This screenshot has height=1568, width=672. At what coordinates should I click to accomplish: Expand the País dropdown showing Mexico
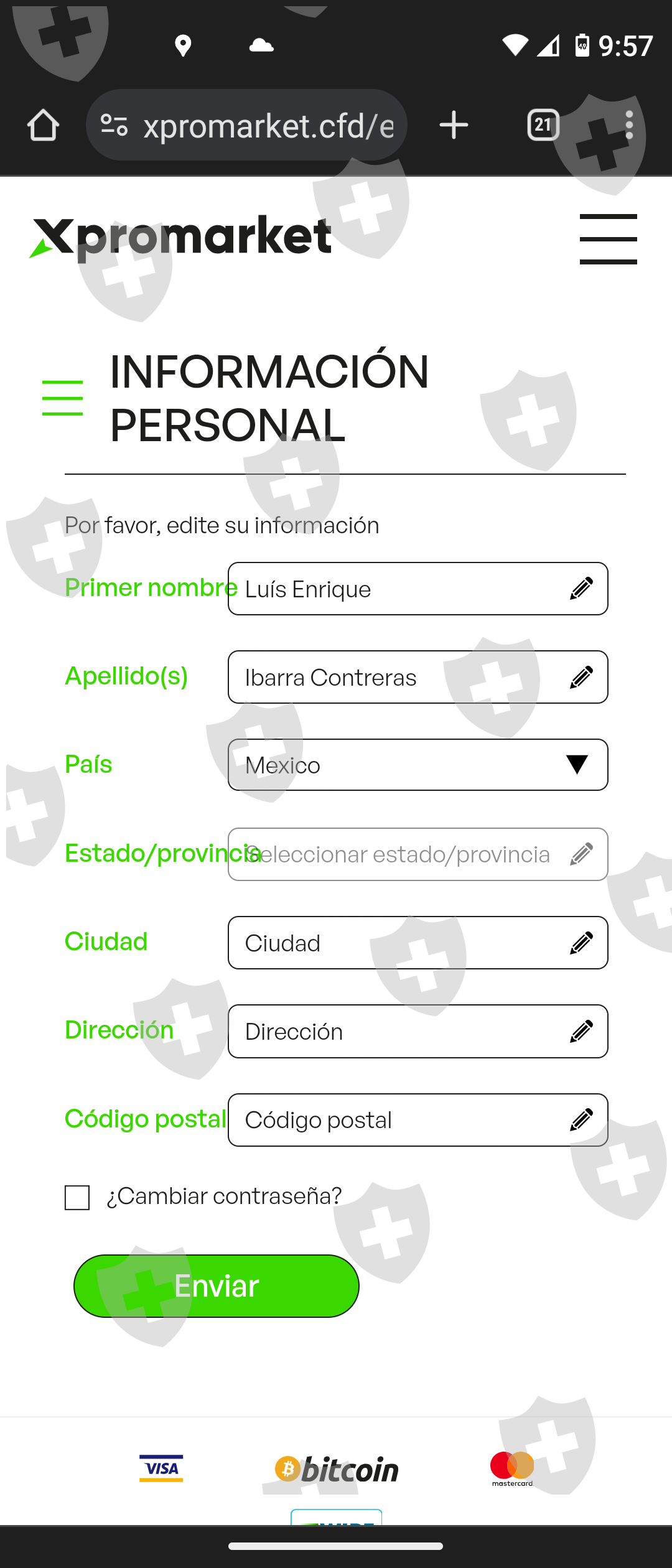[x=418, y=765]
